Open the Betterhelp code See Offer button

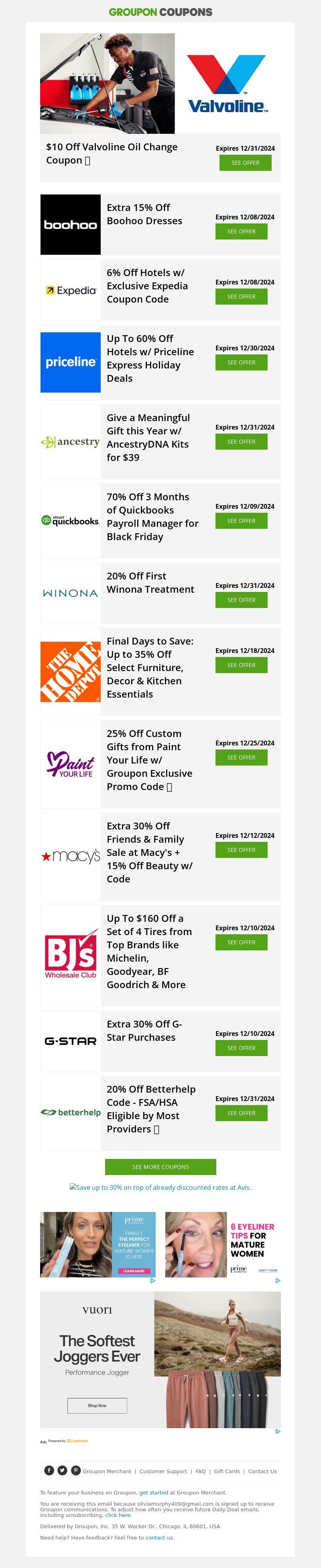click(x=242, y=1113)
